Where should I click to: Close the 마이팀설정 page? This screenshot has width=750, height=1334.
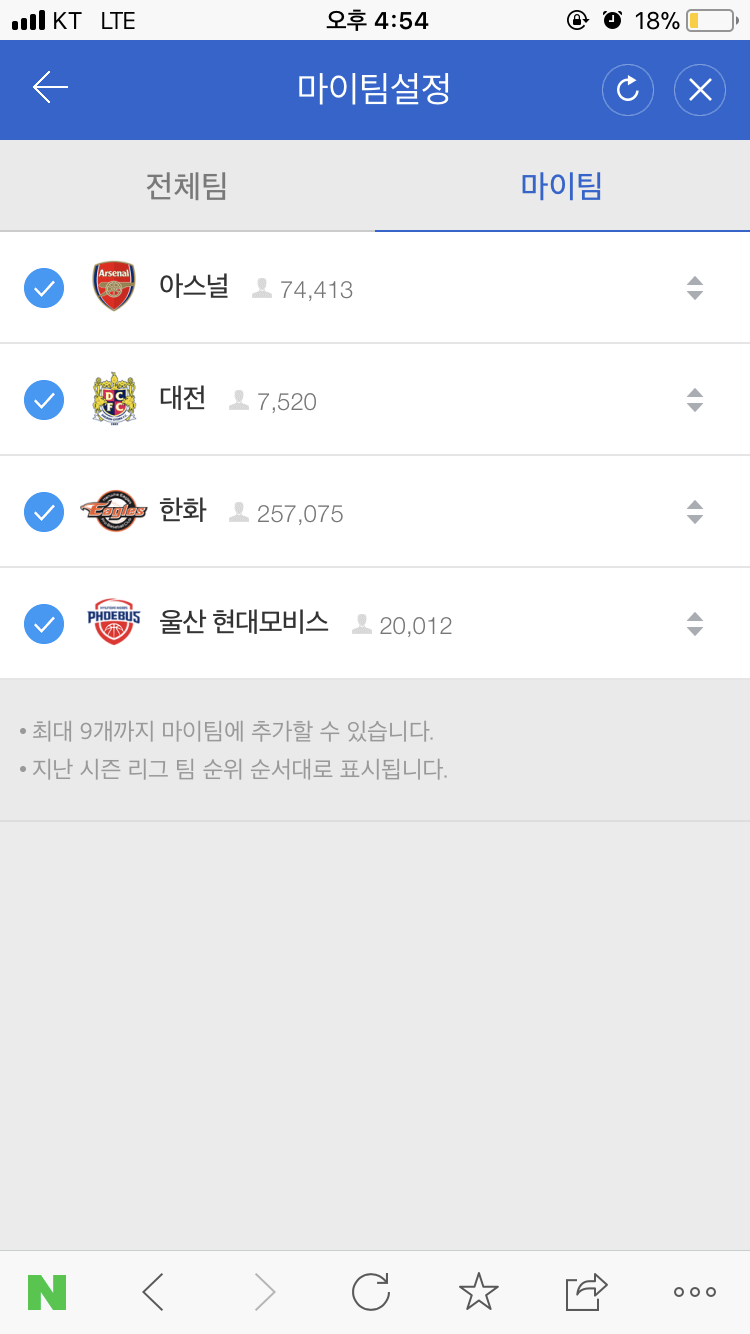(699, 90)
